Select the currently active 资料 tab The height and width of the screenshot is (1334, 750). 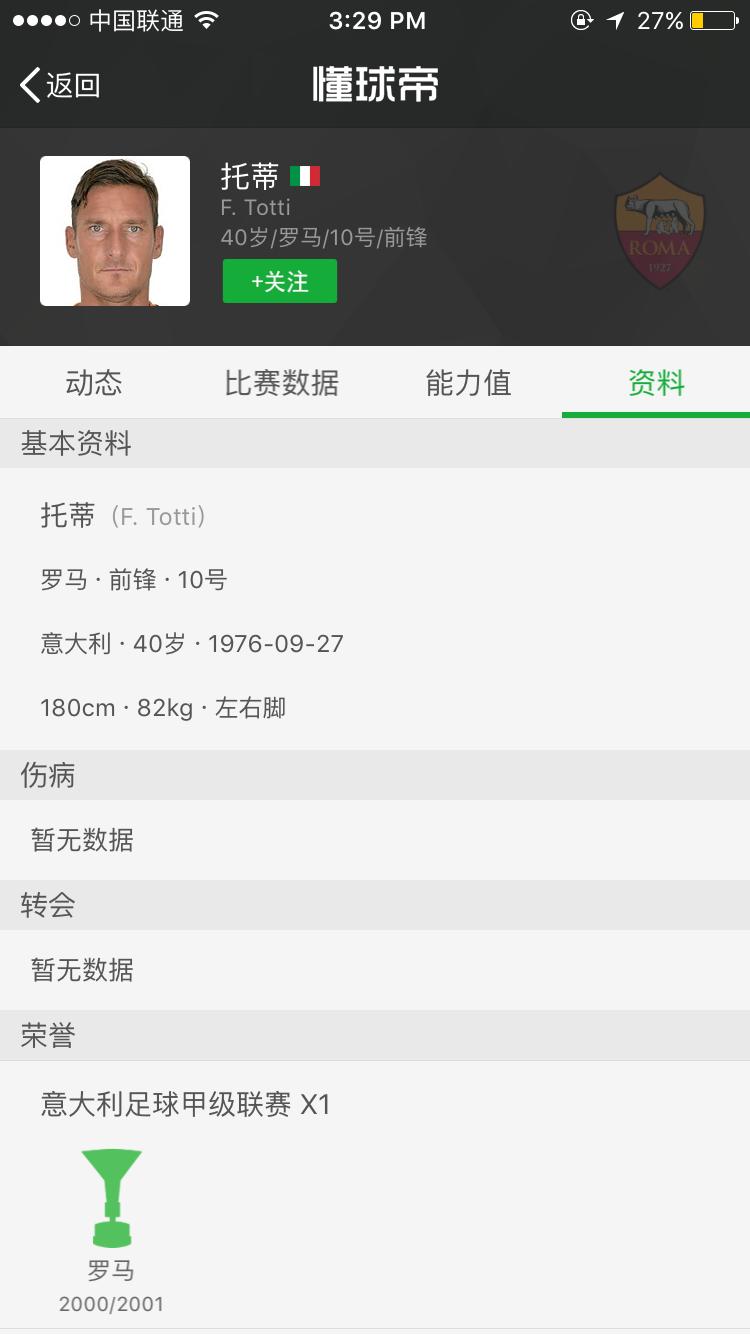tap(656, 383)
